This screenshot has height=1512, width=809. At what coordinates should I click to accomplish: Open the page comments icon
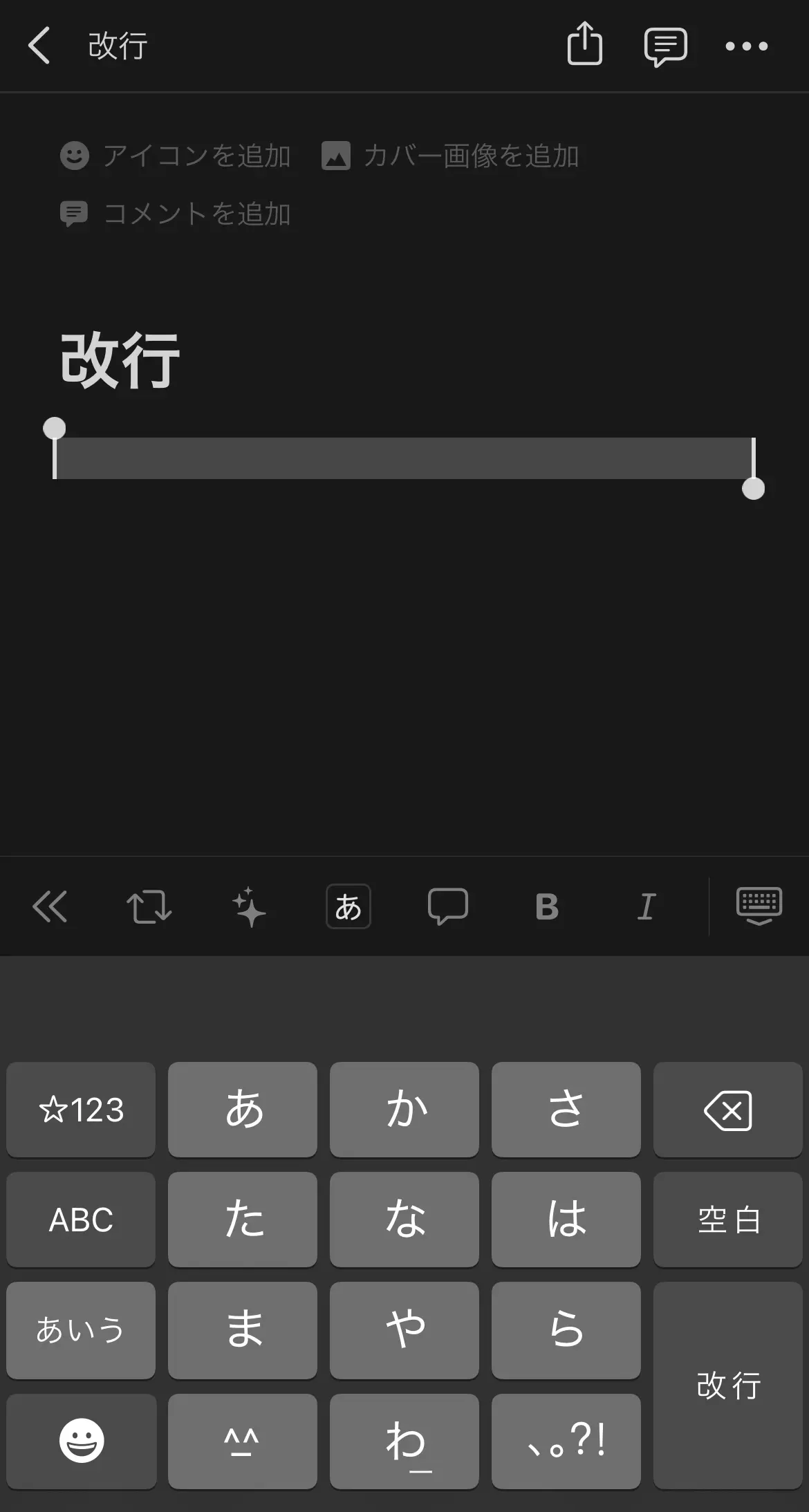point(665,47)
